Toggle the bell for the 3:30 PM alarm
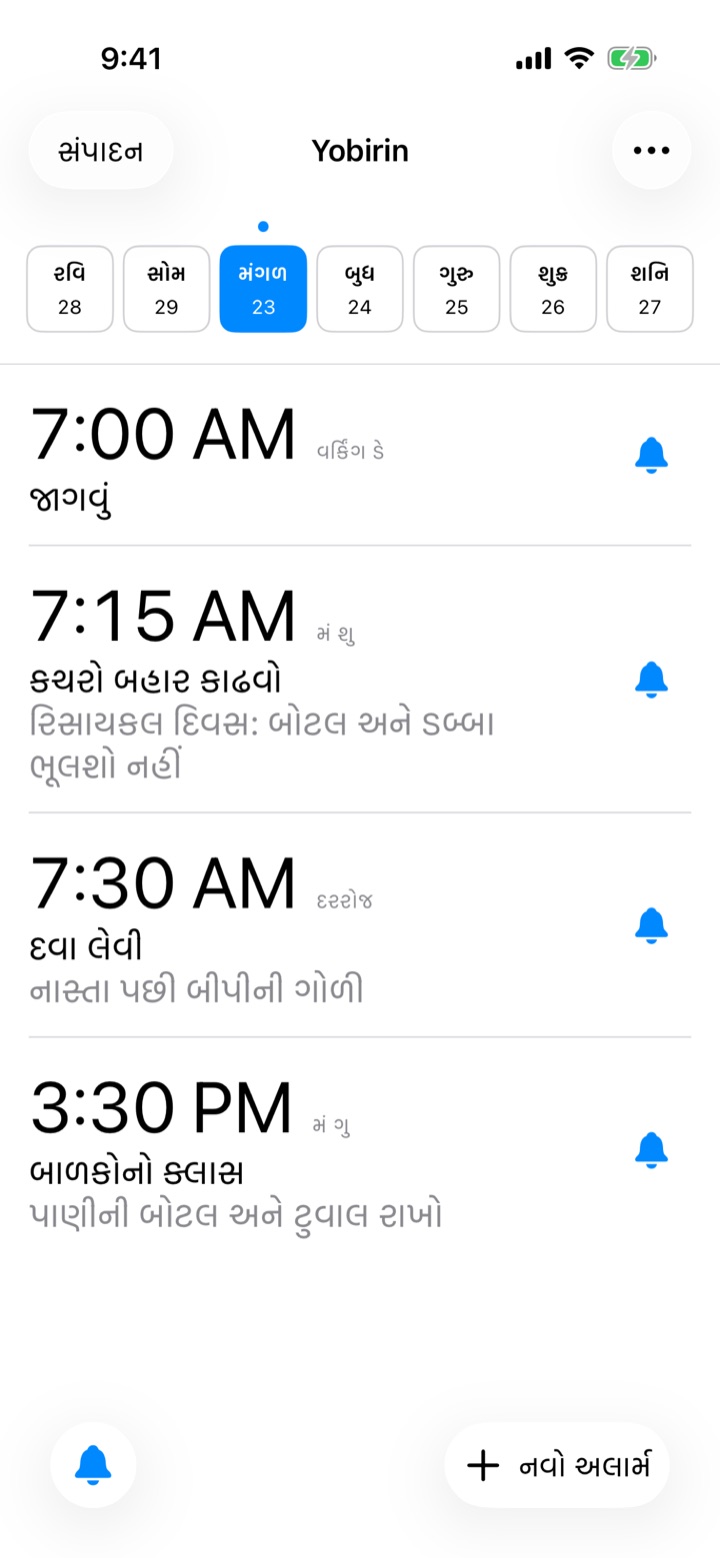 coord(651,1150)
